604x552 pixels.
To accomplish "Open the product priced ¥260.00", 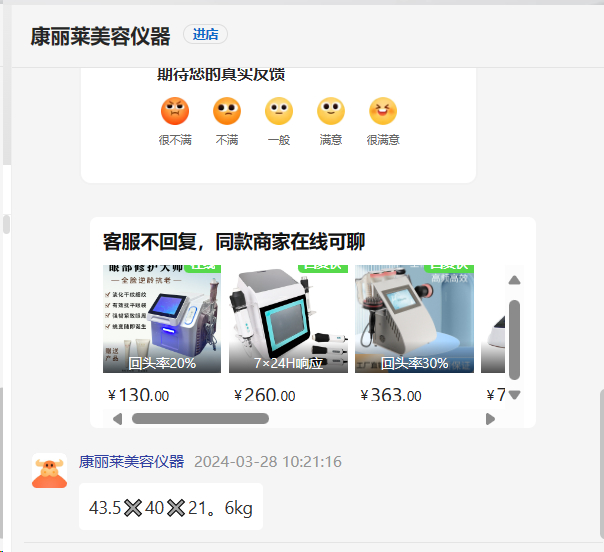I will click(x=288, y=318).
